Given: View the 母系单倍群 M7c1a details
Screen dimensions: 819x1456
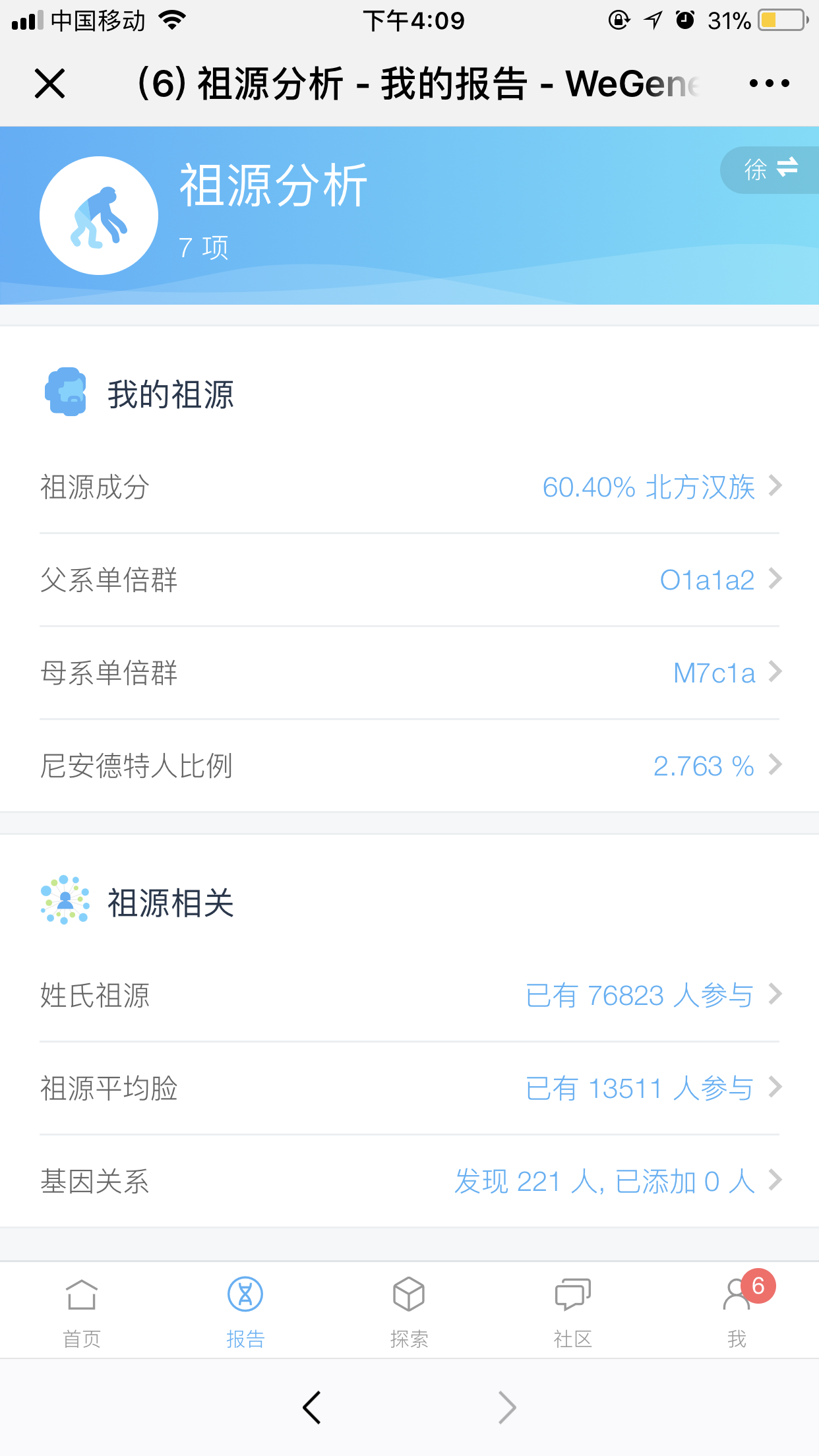Looking at the screenshot, I should point(409,673).
